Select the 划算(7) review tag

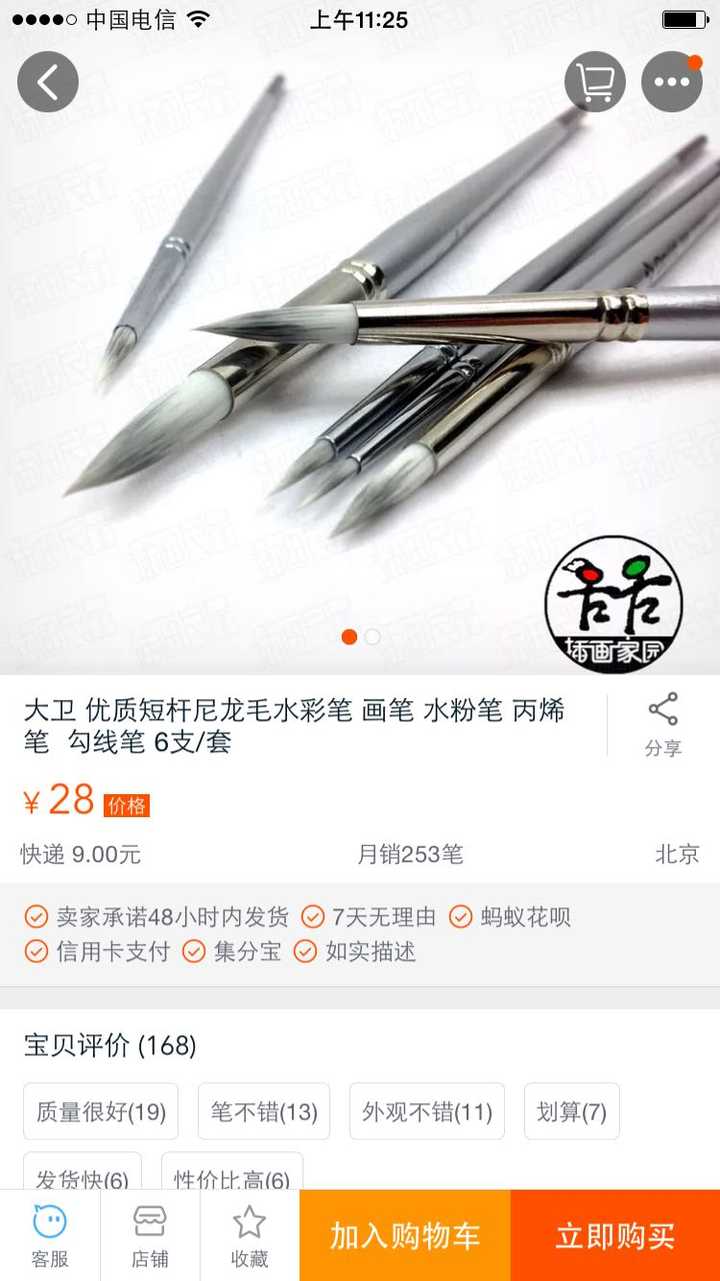click(572, 1111)
